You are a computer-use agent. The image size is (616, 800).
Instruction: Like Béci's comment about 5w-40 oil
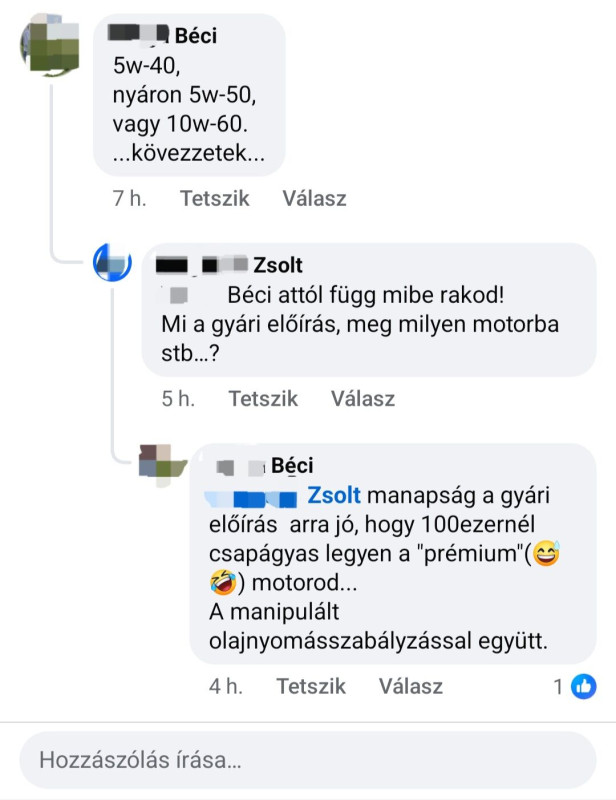(x=214, y=198)
